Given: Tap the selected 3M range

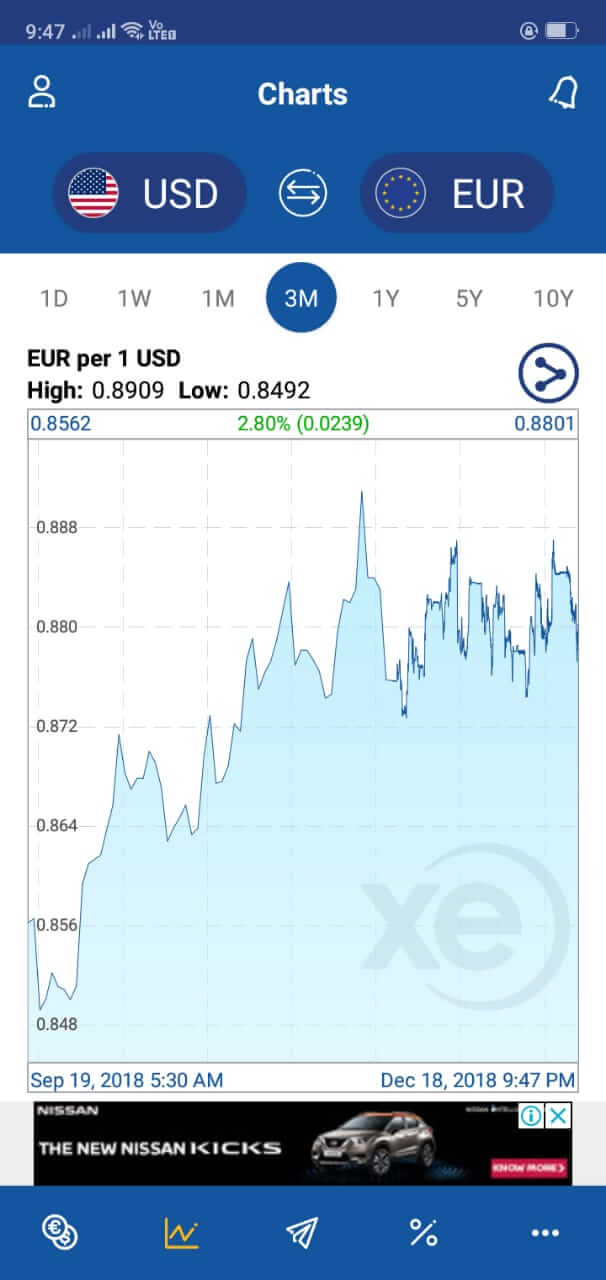Looking at the screenshot, I should pyautogui.click(x=301, y=298).
